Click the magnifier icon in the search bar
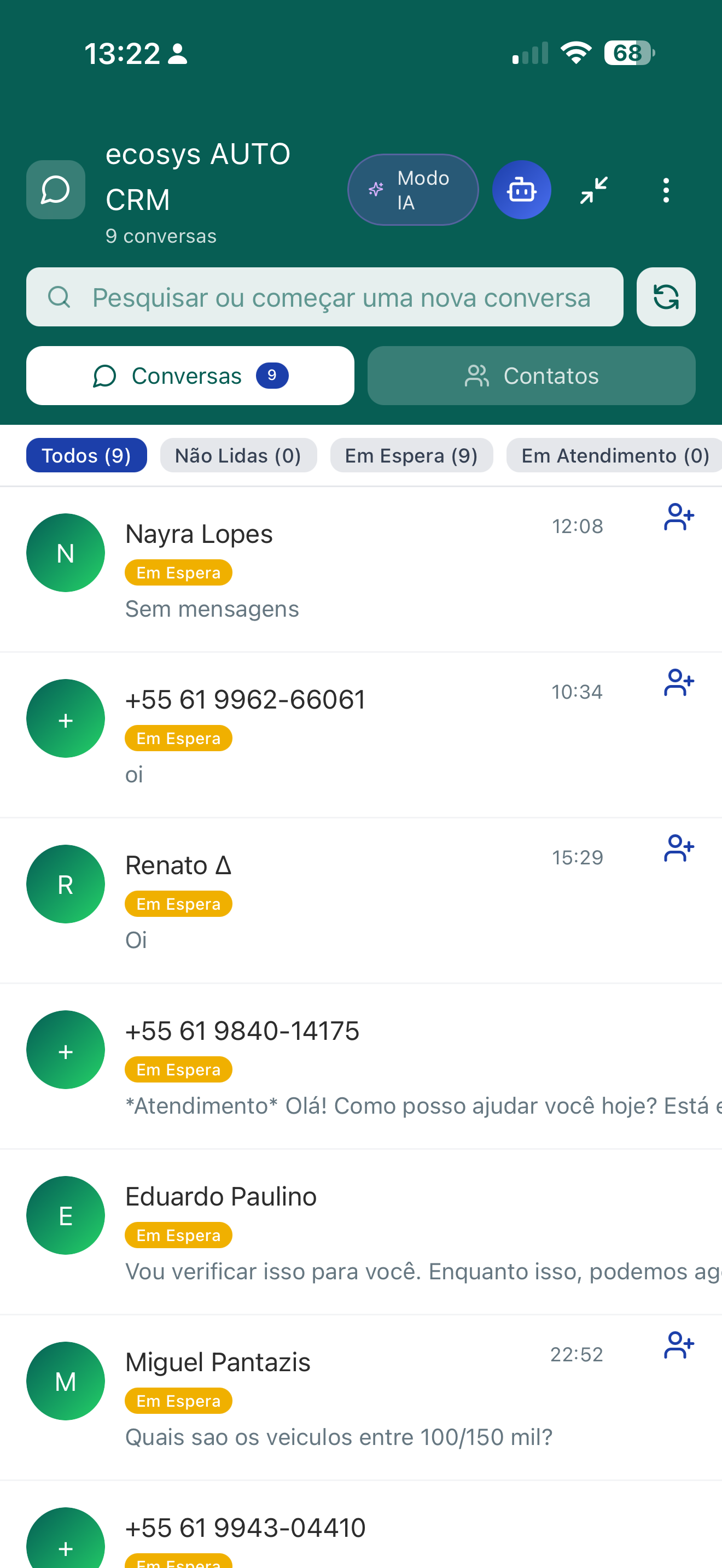Screen dimensions: 722x1568 pyautogui.click(x=59, y=297)
